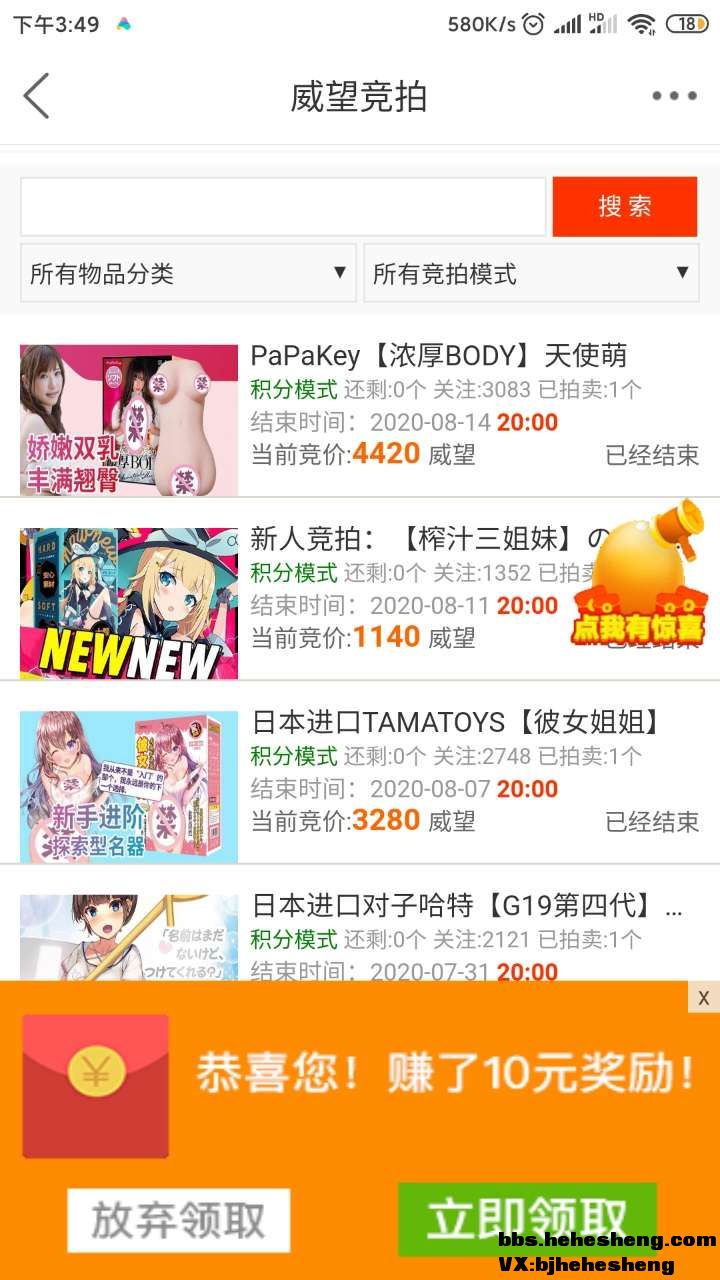This screenshot has height=1280, width=720.
Task: Go back from the 威望竞拍 page
Action: [x=37, y=97]
